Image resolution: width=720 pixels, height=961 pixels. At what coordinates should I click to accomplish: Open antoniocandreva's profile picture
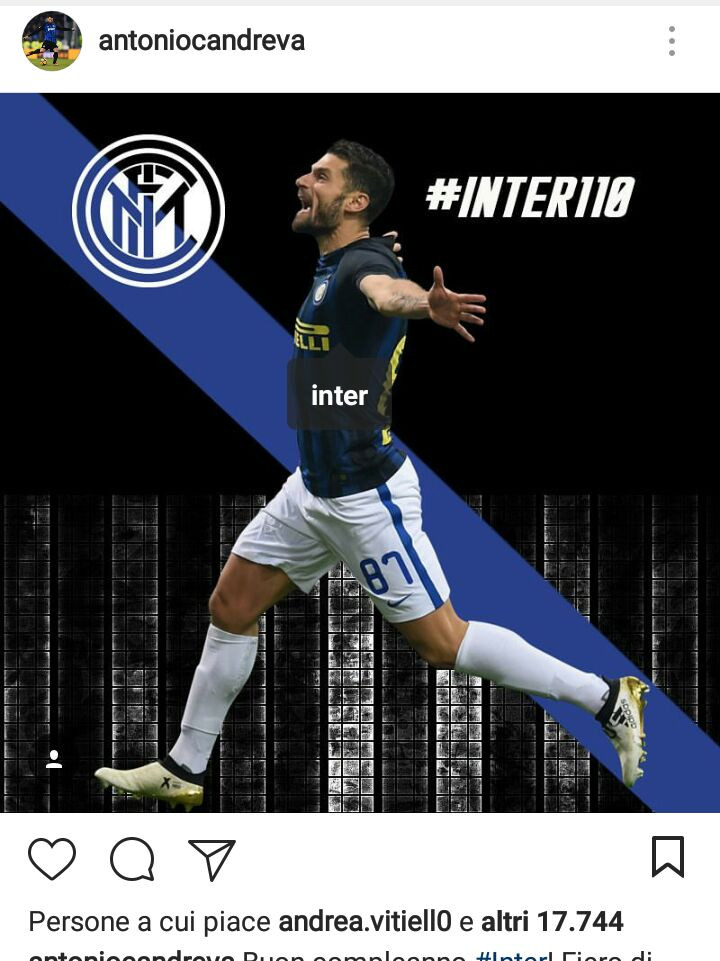[x=52, y=41]
